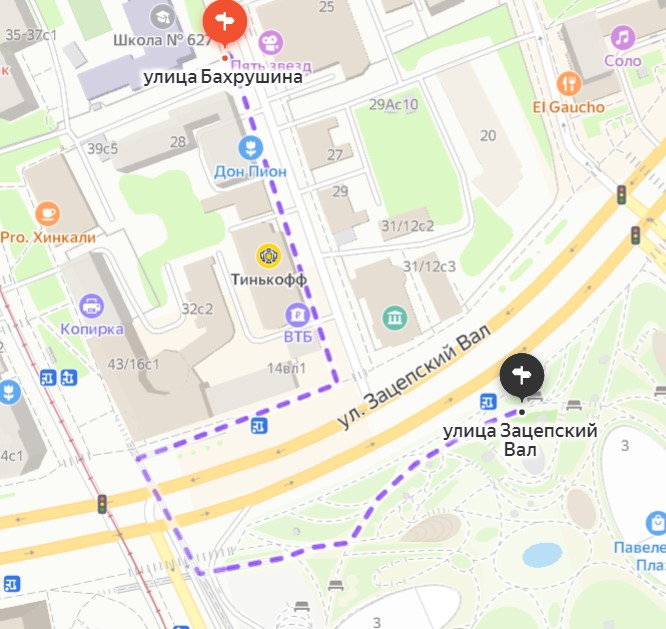Open the Pro. Хинкали cafe marker
Screen dimensions: 666x629
coord(47,213)
